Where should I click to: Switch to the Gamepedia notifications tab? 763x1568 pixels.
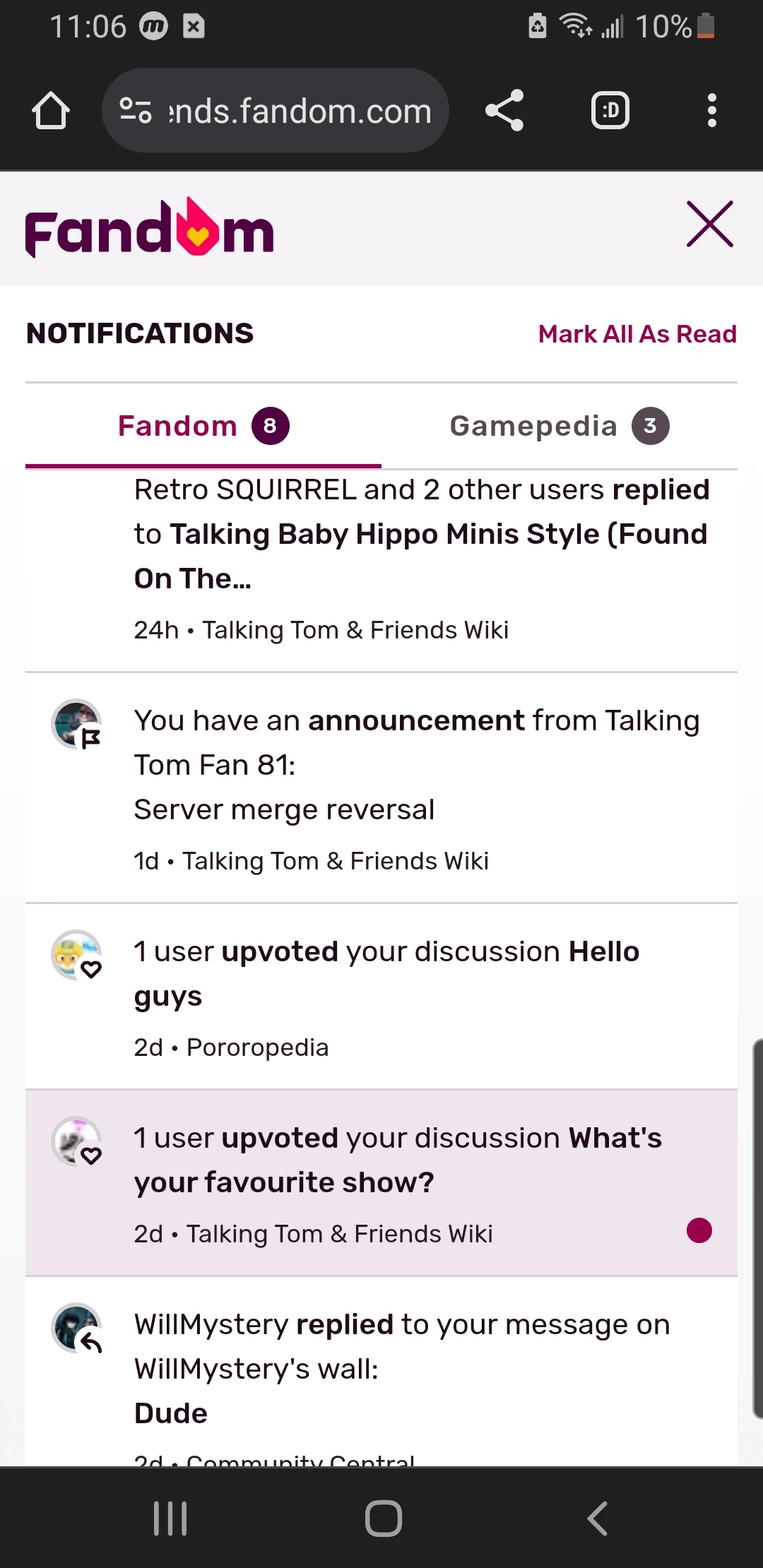[x=556, y=425]
